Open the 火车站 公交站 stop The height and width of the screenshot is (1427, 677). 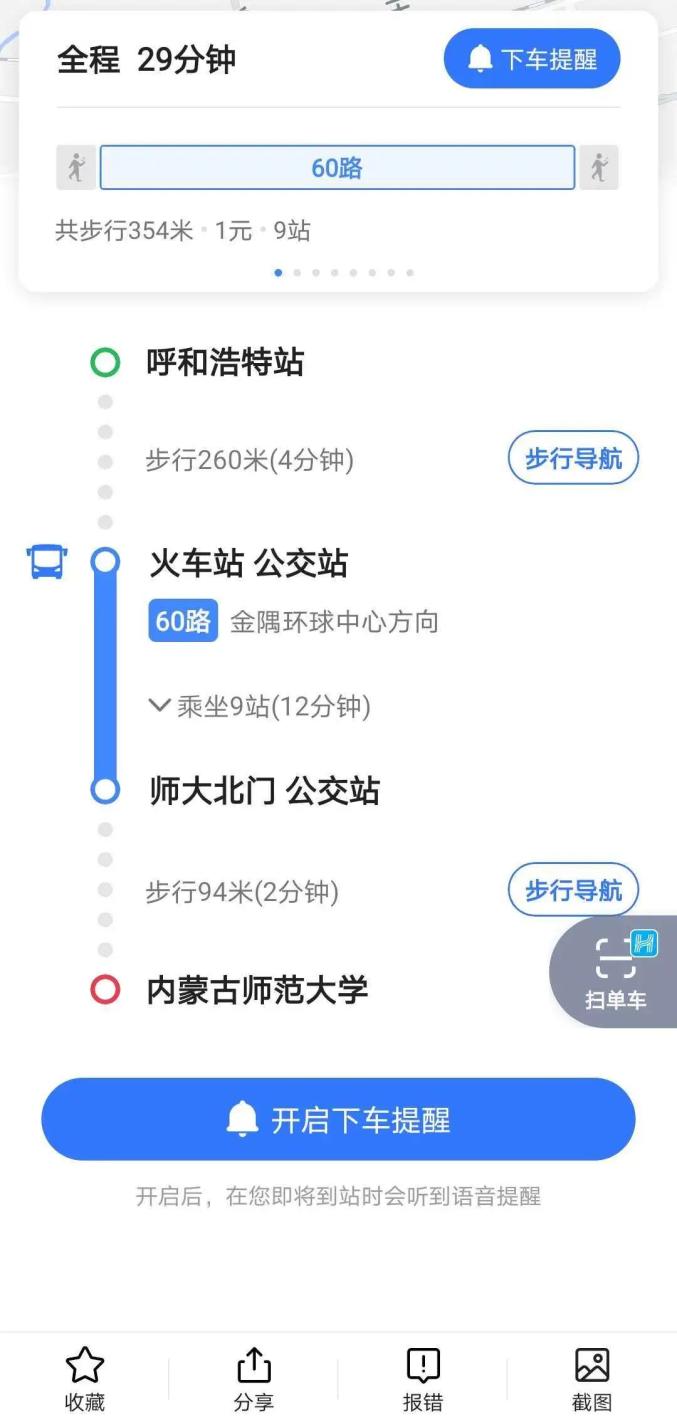248,564
